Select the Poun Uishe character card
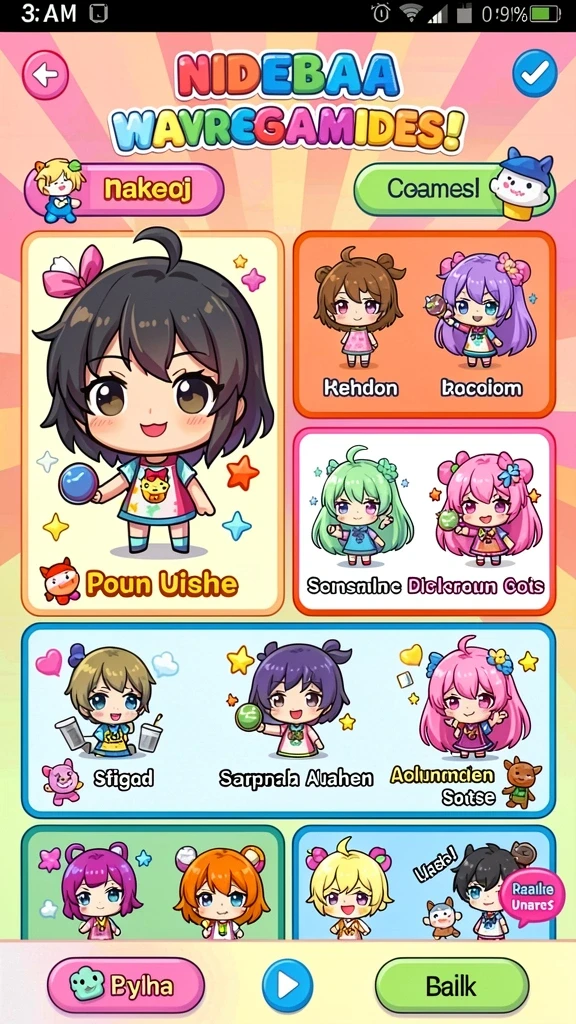The image size is (576, 1024). click(153, 423)
